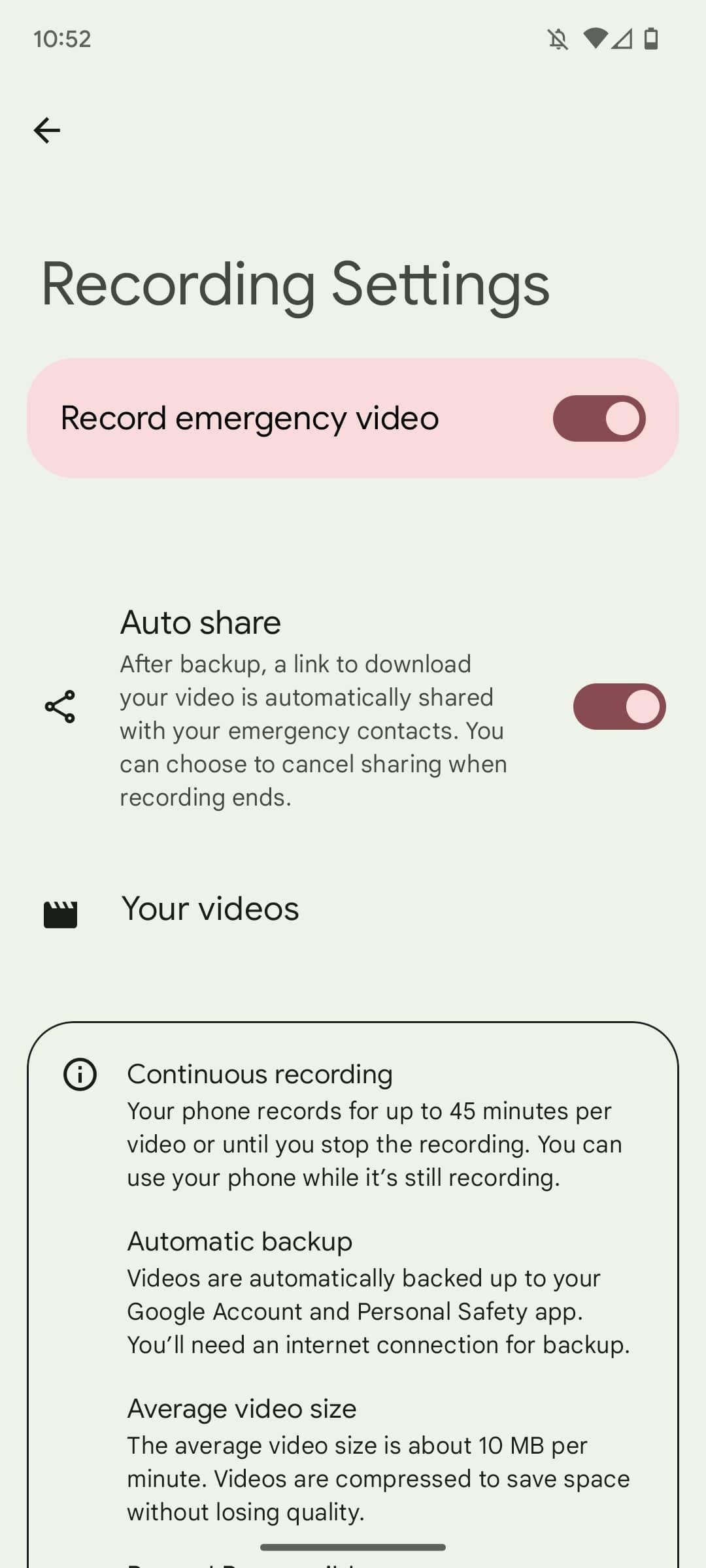This screenshot has height=1568, width=706.
Task: Go back using the top-left arrow
Action: 47,130
